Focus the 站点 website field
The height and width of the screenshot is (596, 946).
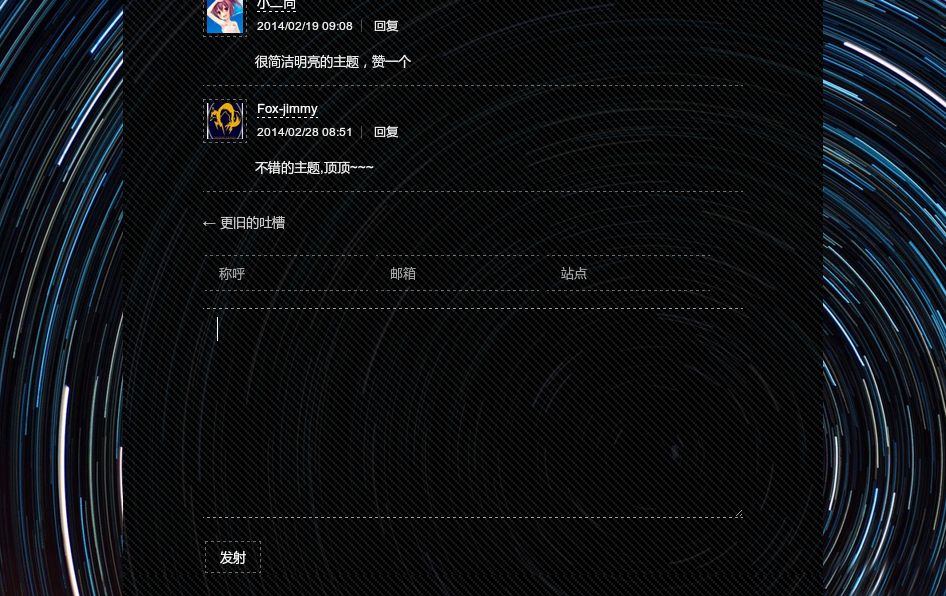click(628, 274)
